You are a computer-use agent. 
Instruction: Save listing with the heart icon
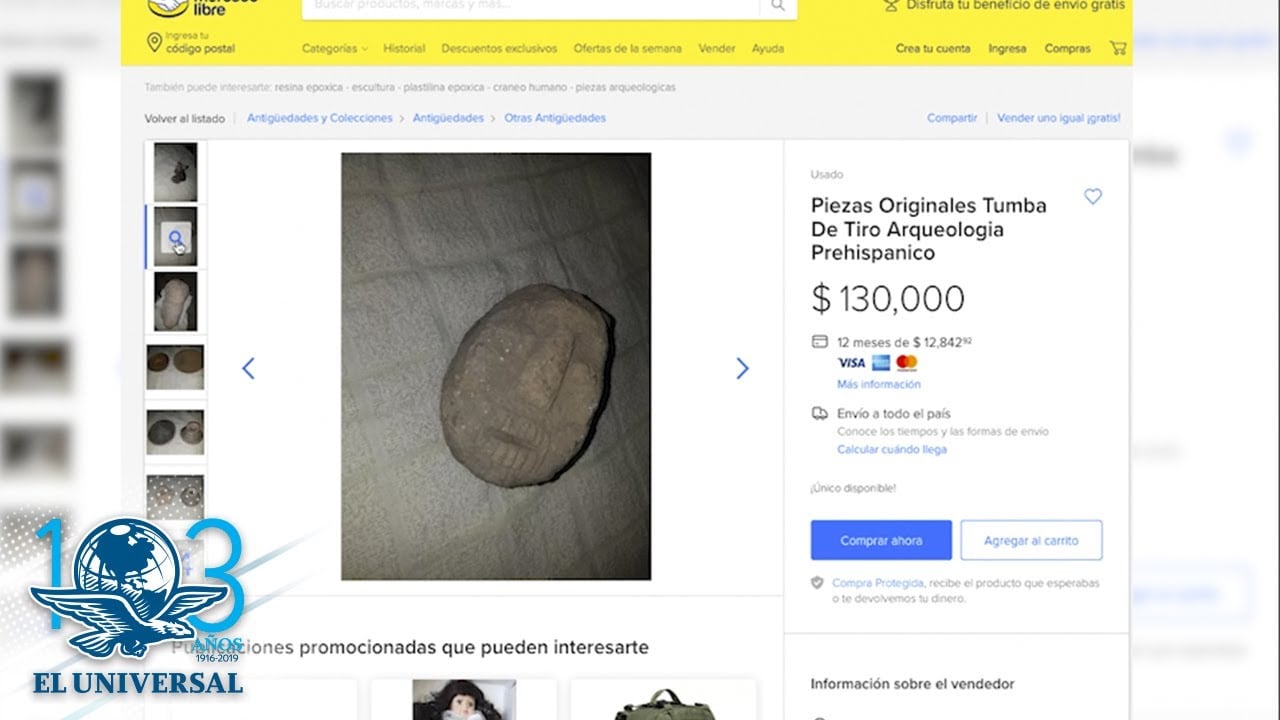click(x=1093, y=197)
